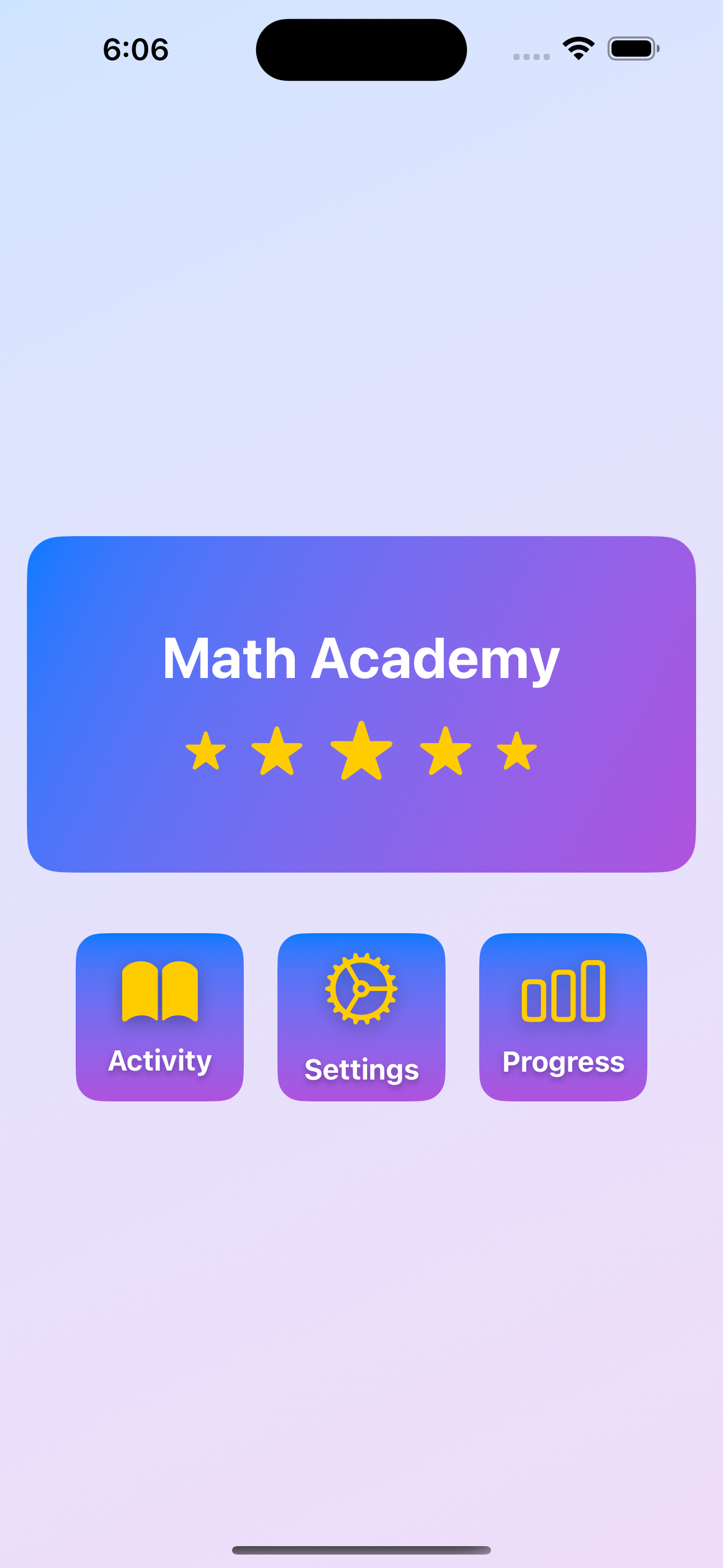Tap the clock showing 6:06
This screenshot has width=723, height=1568.
click(x=135, y=50)
